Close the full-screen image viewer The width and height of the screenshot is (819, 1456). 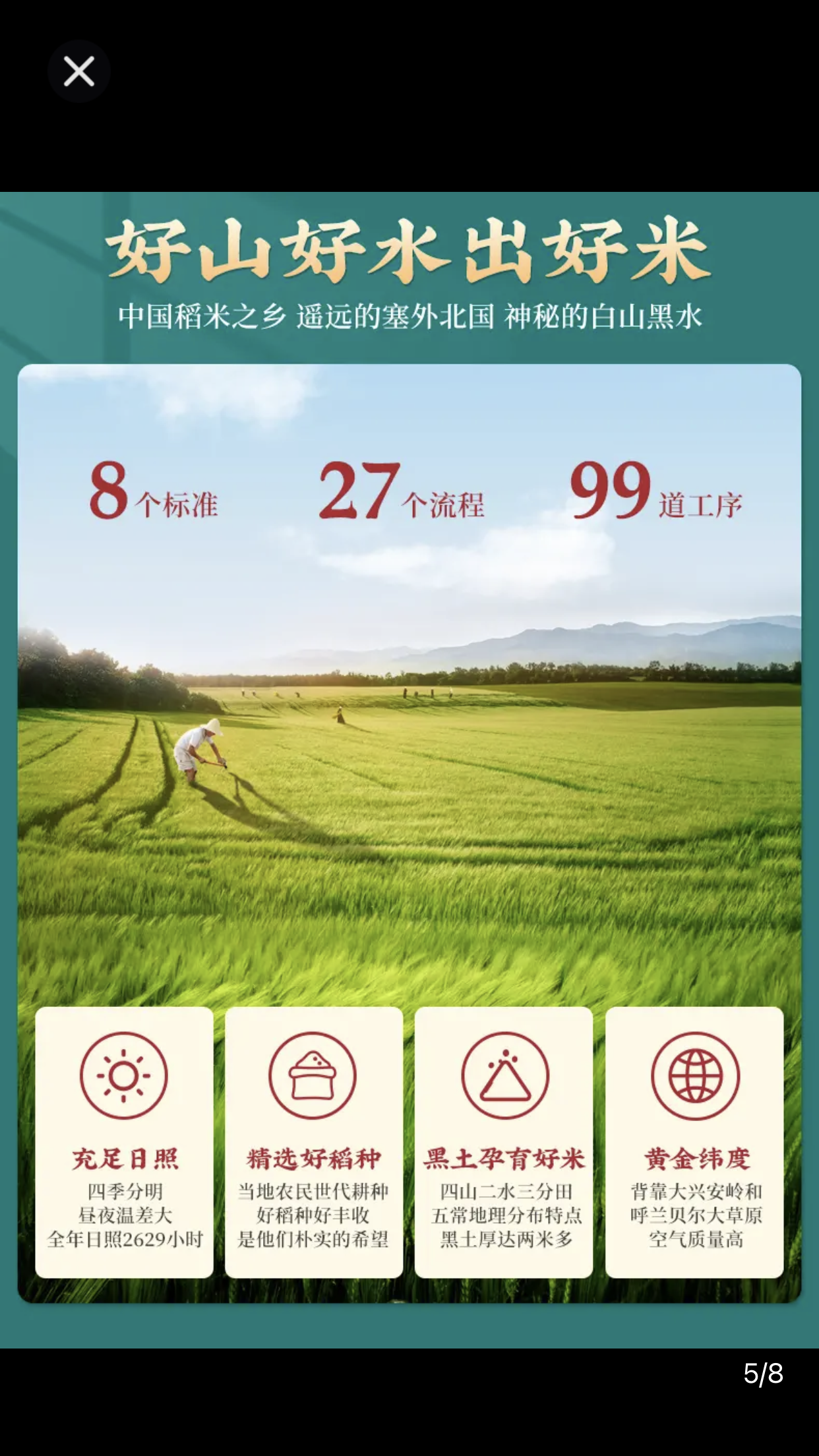point(78,71)
